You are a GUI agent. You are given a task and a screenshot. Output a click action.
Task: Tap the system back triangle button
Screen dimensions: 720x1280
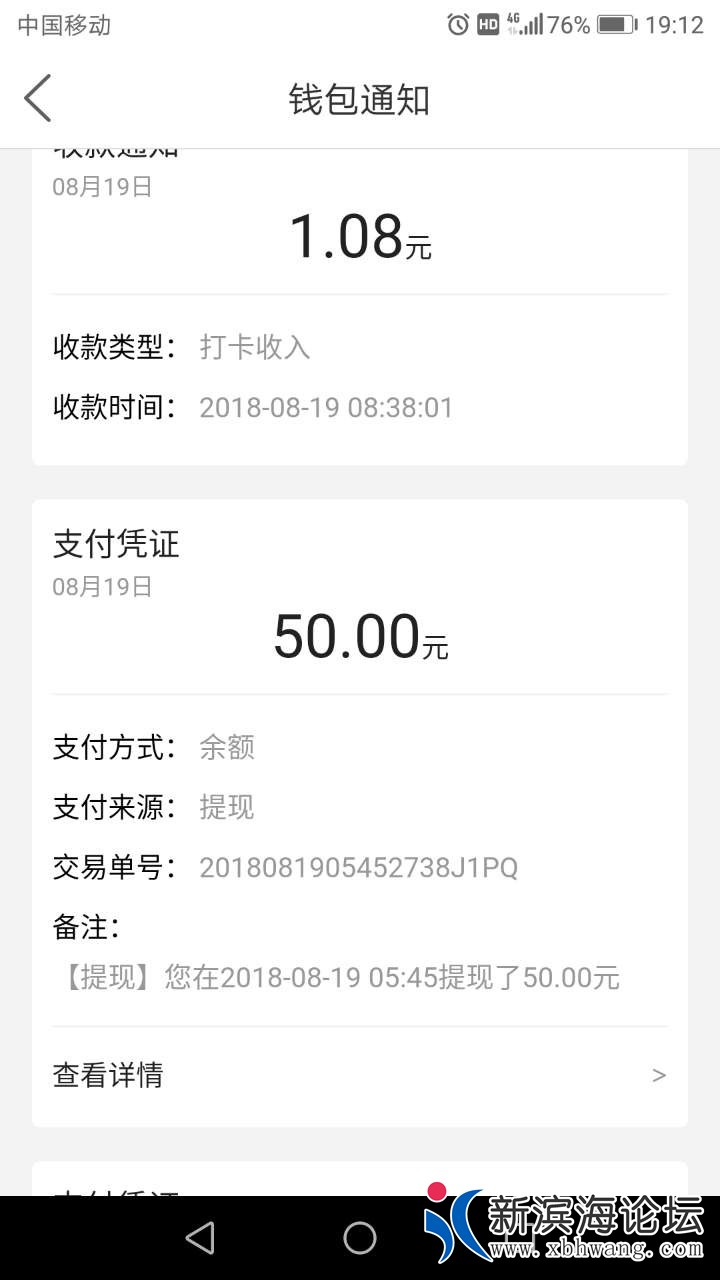click(200, 1238)
